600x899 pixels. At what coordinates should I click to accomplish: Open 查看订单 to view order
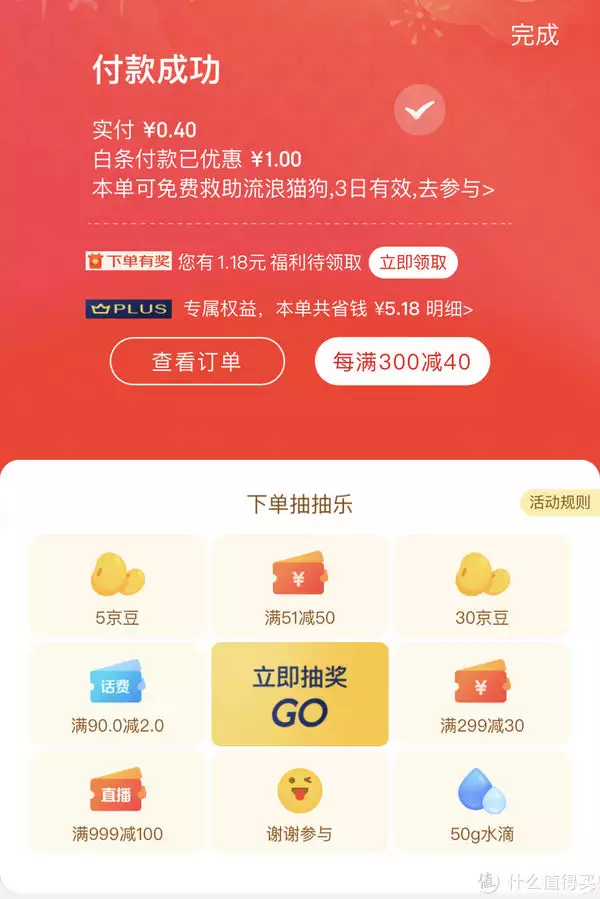[197, 361]
